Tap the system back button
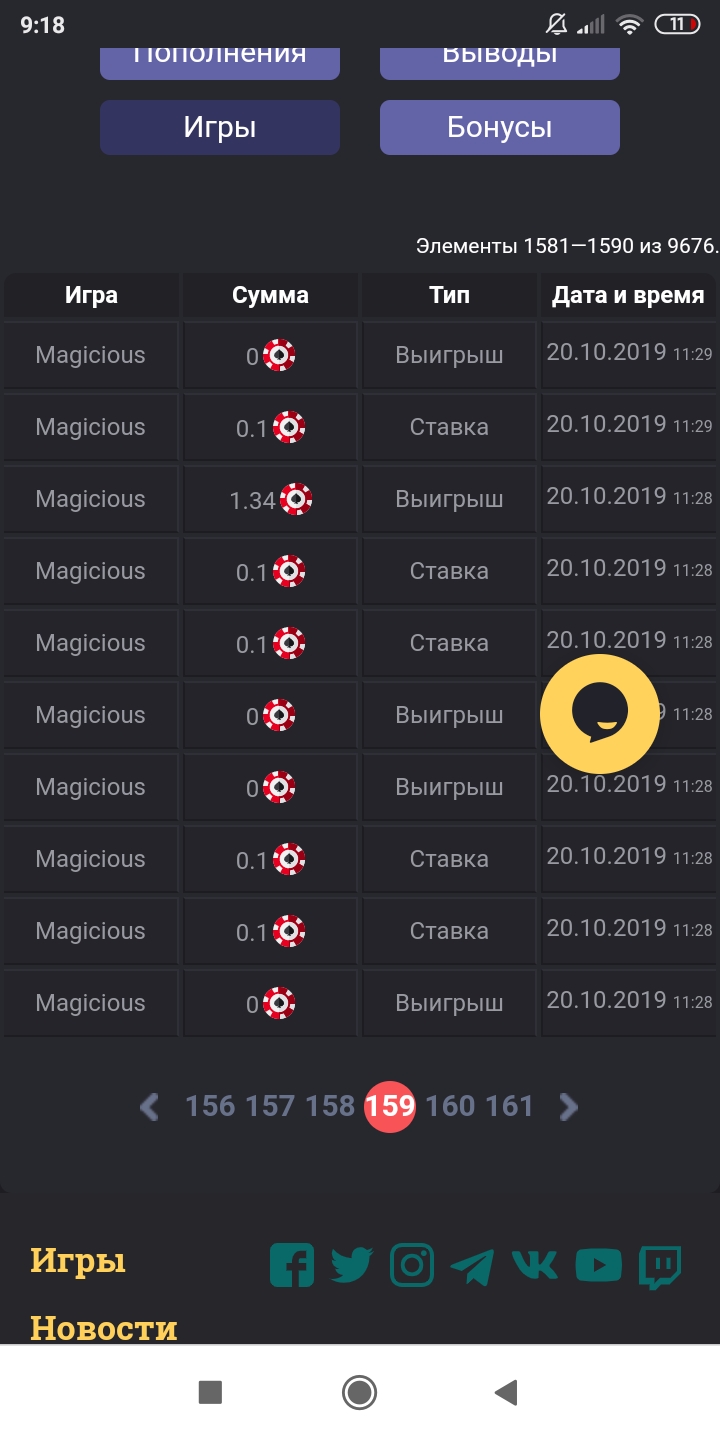The height and width of the screenshot is (1440, 720). (507, 1392)
